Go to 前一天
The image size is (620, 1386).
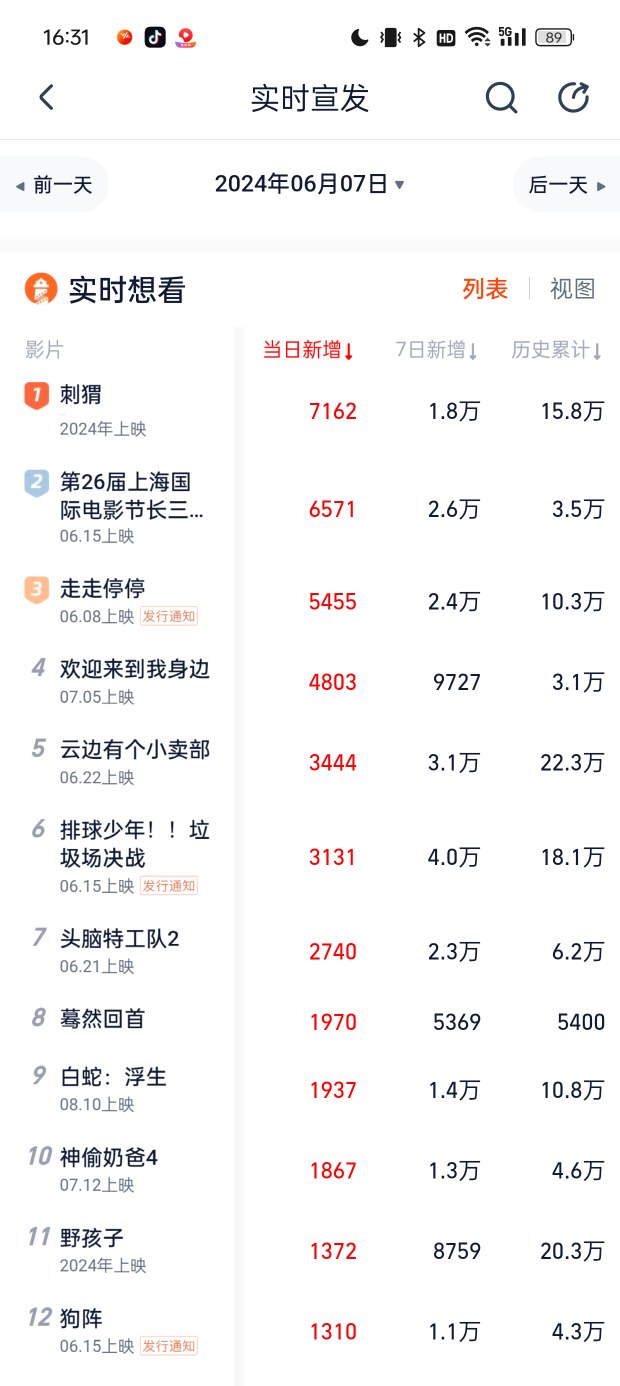click(54, 185)
